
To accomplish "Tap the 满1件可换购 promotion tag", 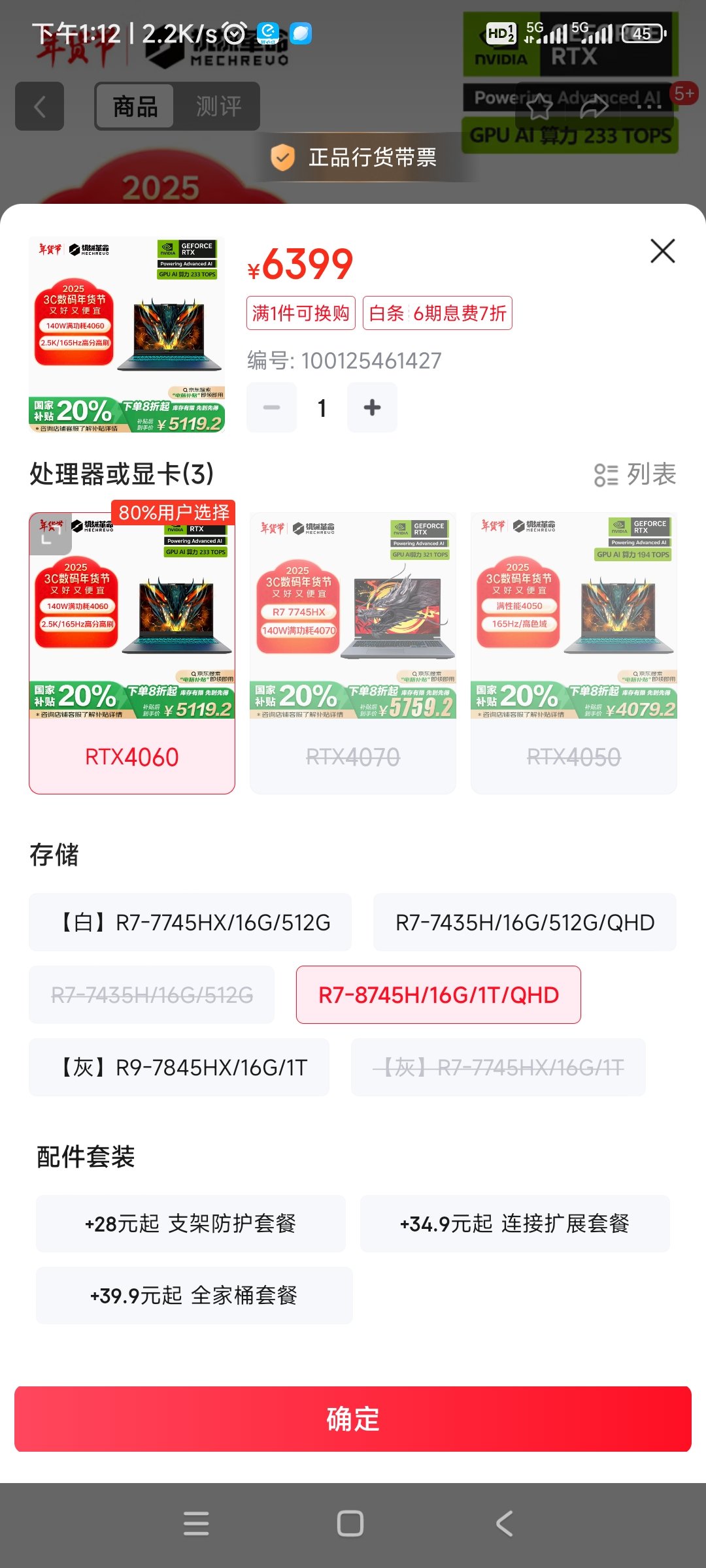I will tap(301, 313).
